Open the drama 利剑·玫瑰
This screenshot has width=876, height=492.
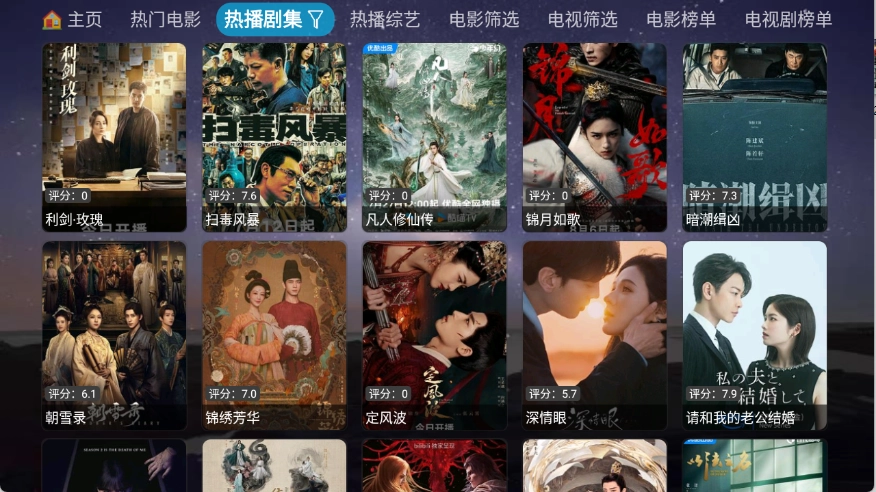click(114, 137)
